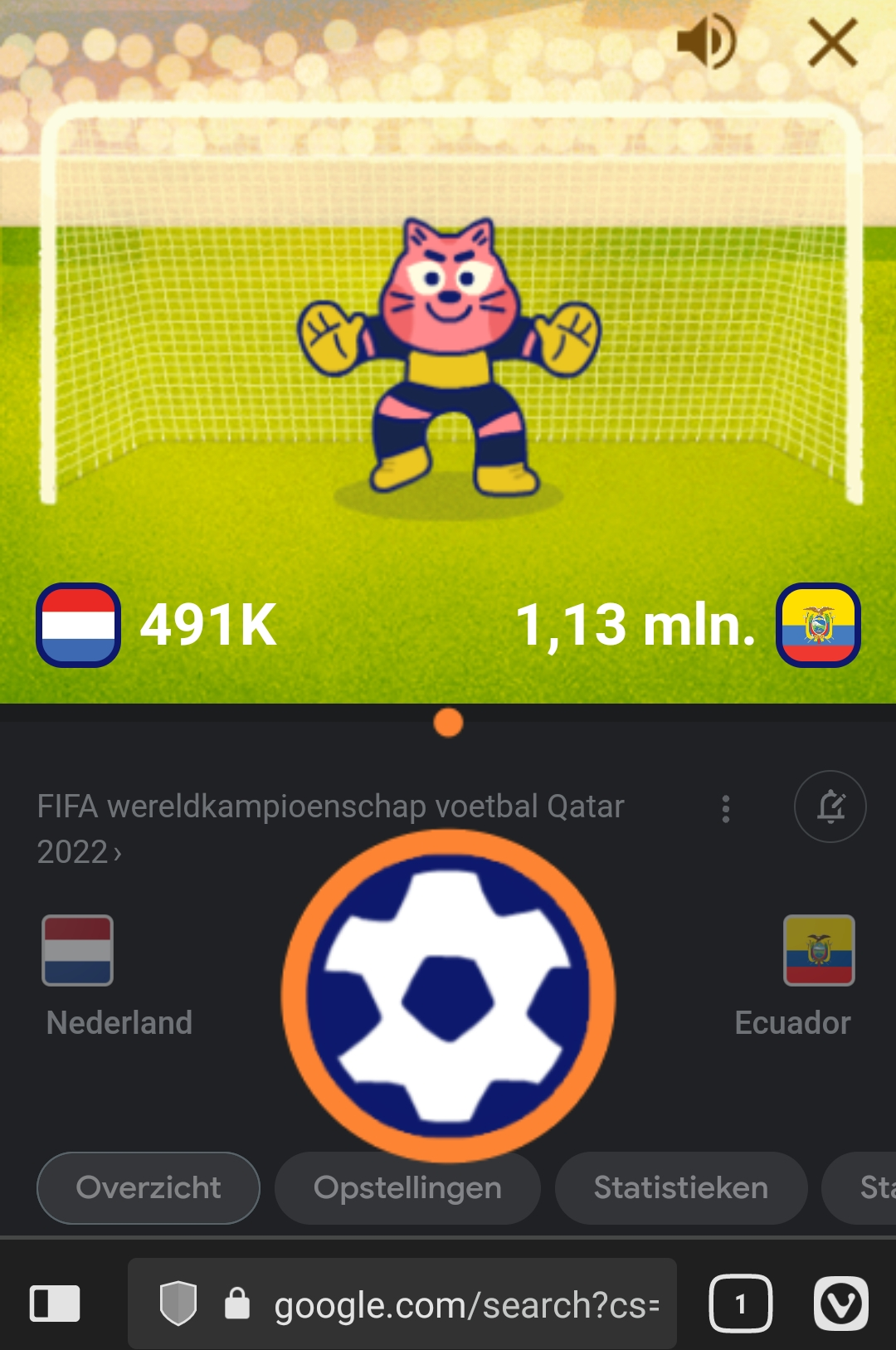Open the tab switcher
This screenshot has height=1350, width=896.
(740, 1304)
